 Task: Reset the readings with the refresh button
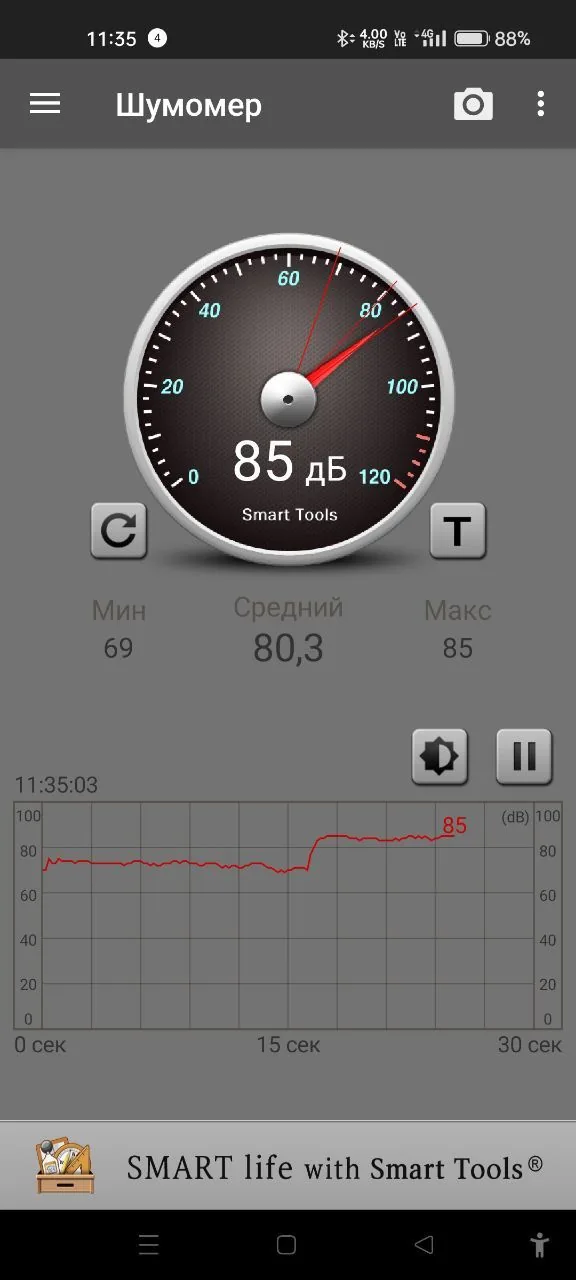pos(119,530)
